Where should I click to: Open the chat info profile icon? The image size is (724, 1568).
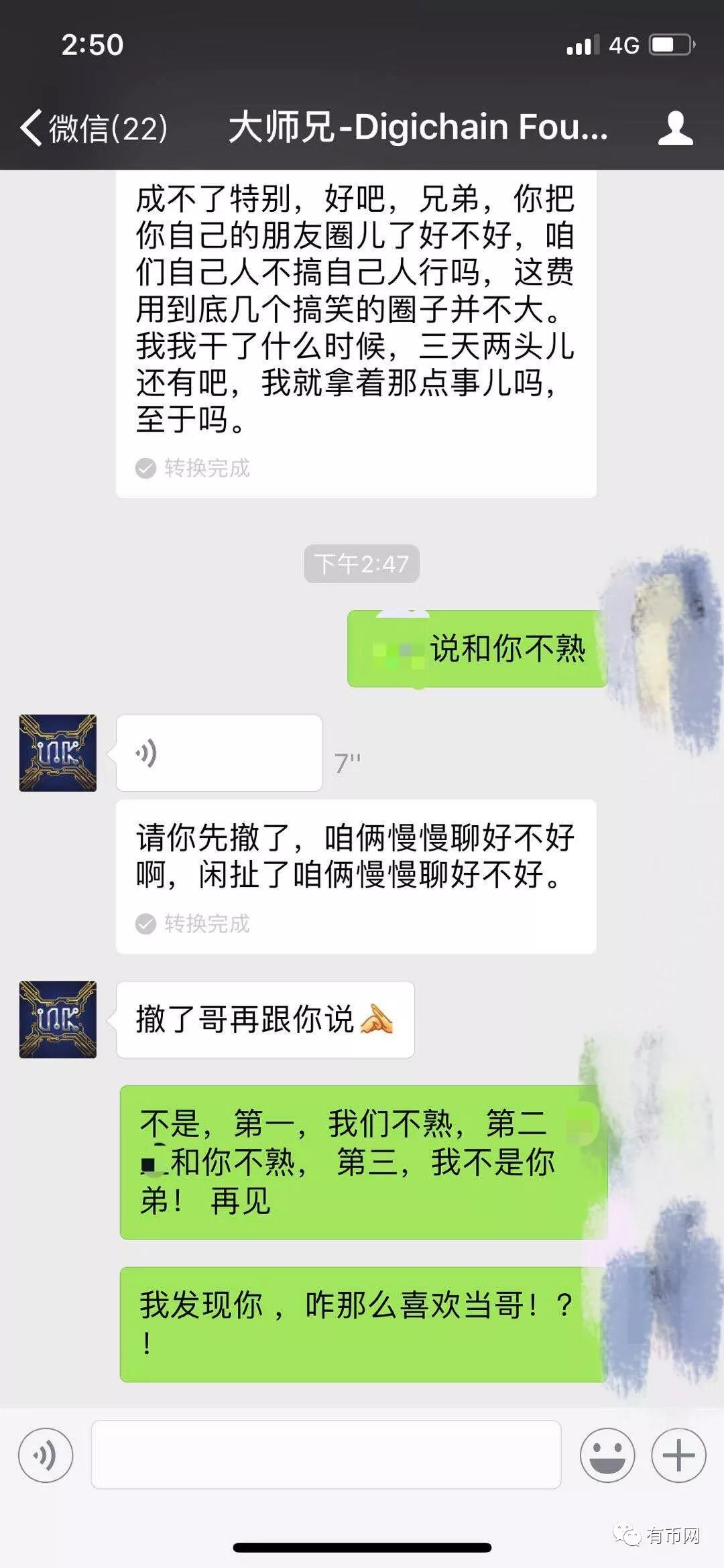click(675, 127)
